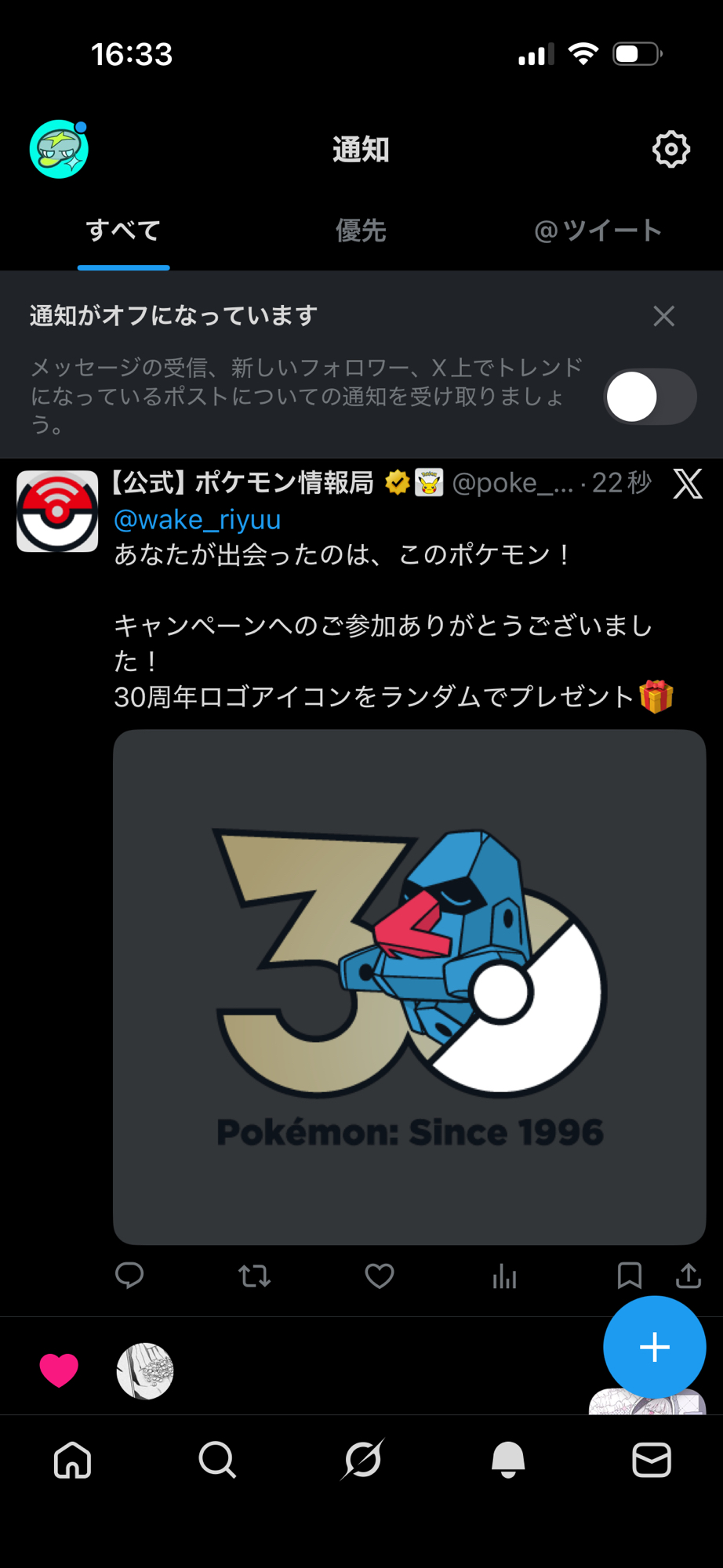Open notification settings gear
This screenshot has height=1568, width=723.
[670, 149]
